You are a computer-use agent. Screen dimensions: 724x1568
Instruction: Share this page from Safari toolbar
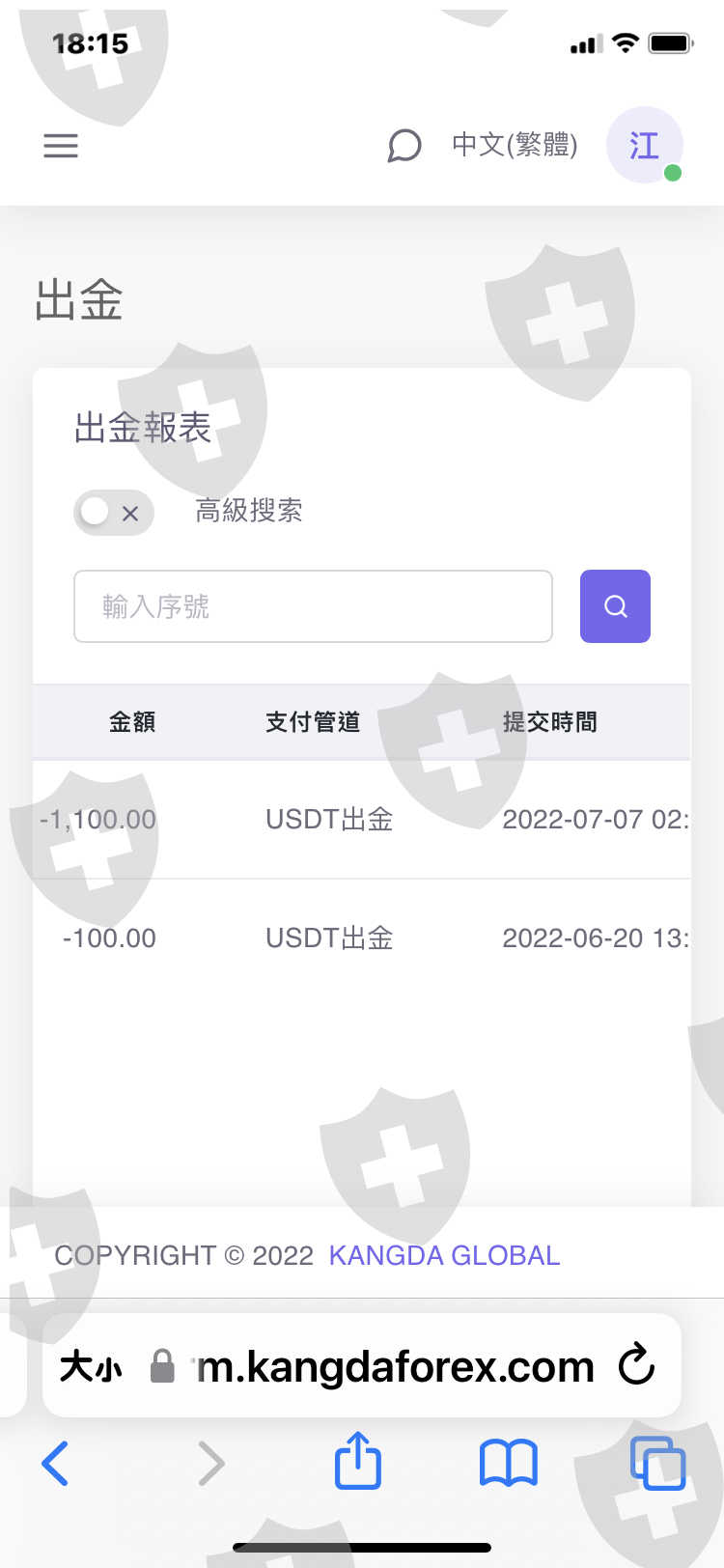point(358,1459)
